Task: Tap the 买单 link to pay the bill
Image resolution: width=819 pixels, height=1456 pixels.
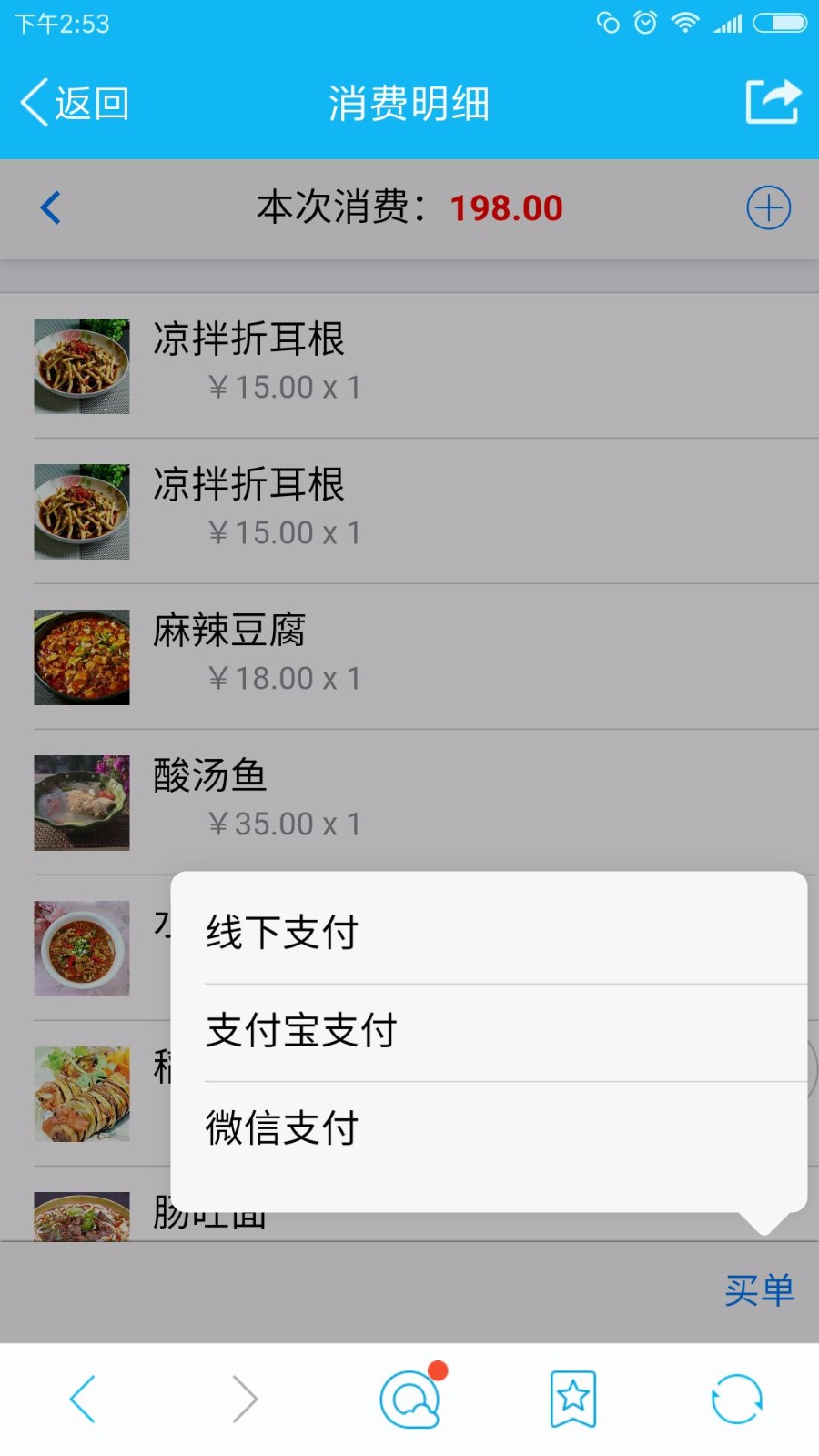Action: (761, 1289)
